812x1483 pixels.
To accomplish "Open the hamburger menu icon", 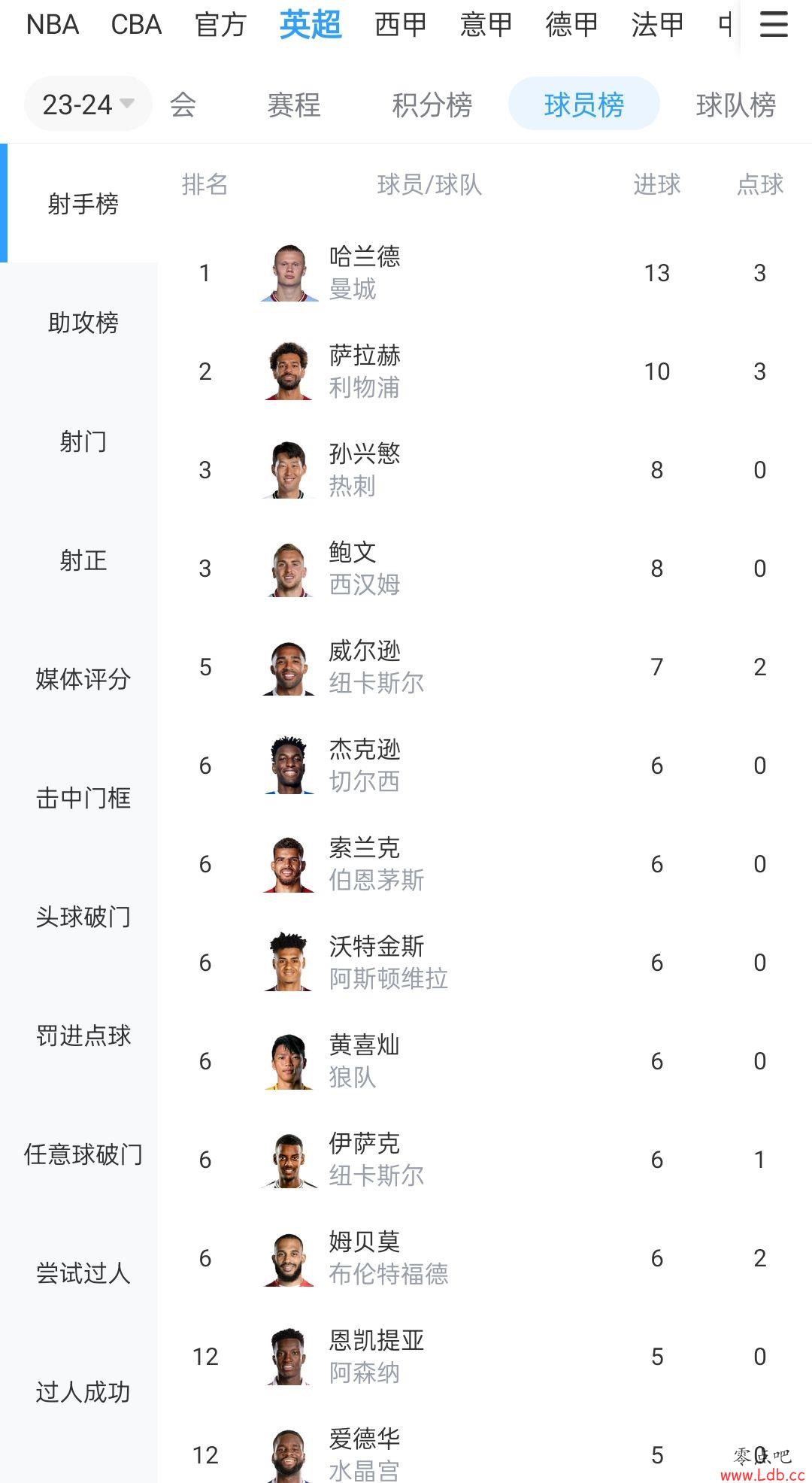I will tap(773, 25).
